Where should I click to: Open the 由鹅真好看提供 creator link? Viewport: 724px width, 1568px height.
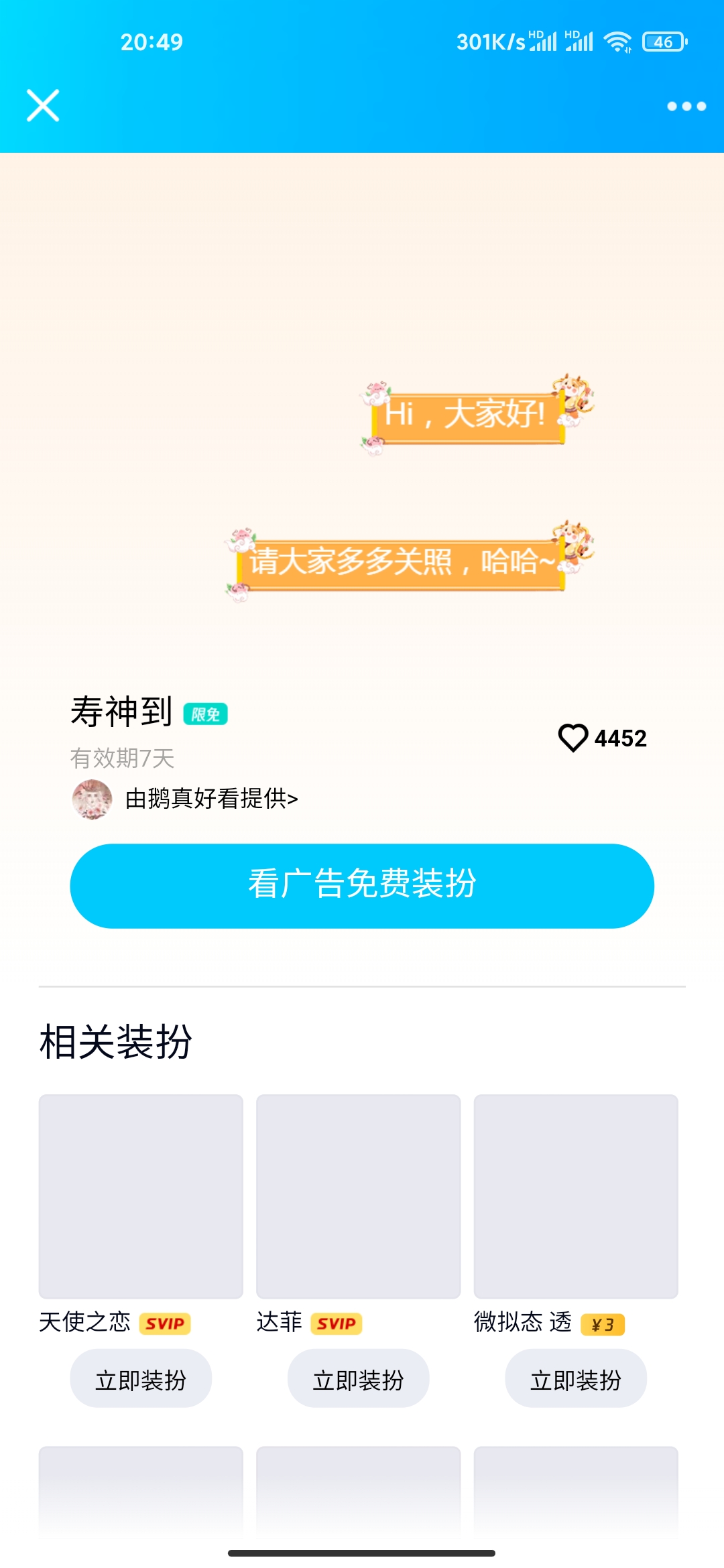(x=211, y=799)
